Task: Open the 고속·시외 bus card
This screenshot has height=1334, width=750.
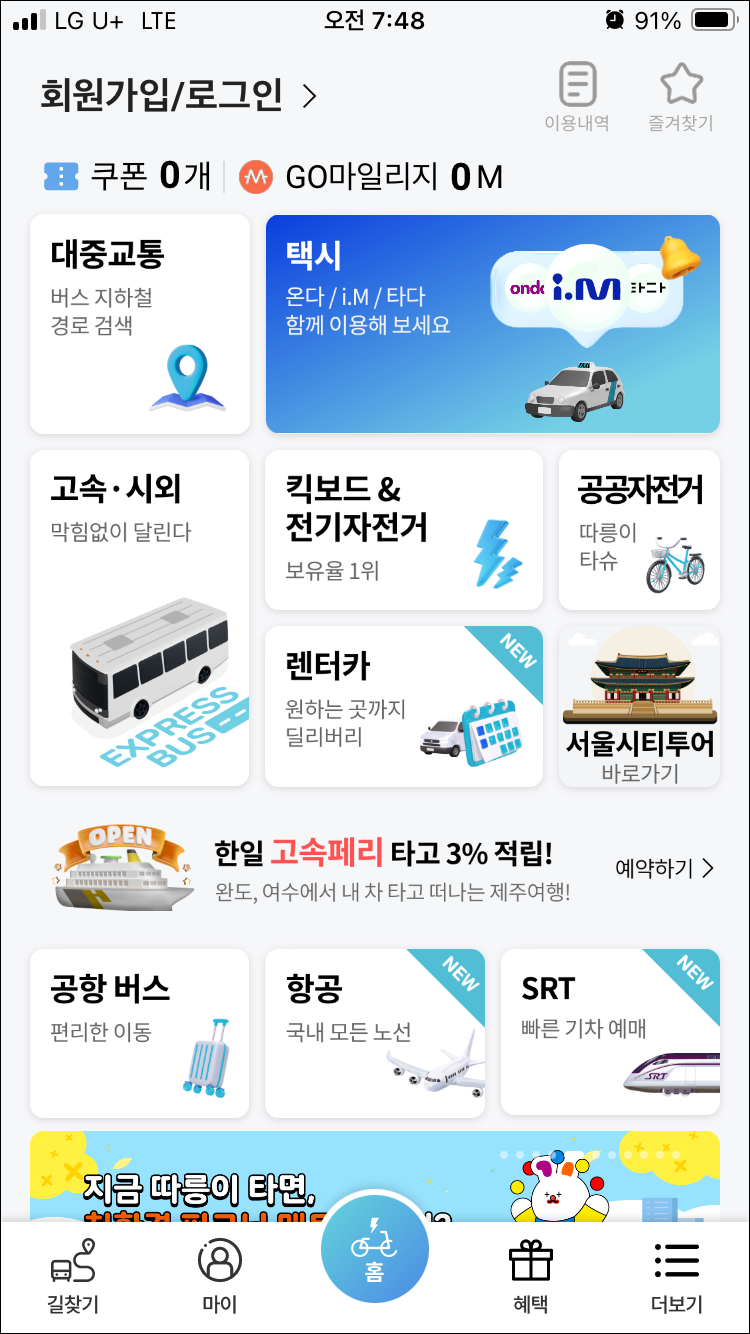Action: click(139, 615)
